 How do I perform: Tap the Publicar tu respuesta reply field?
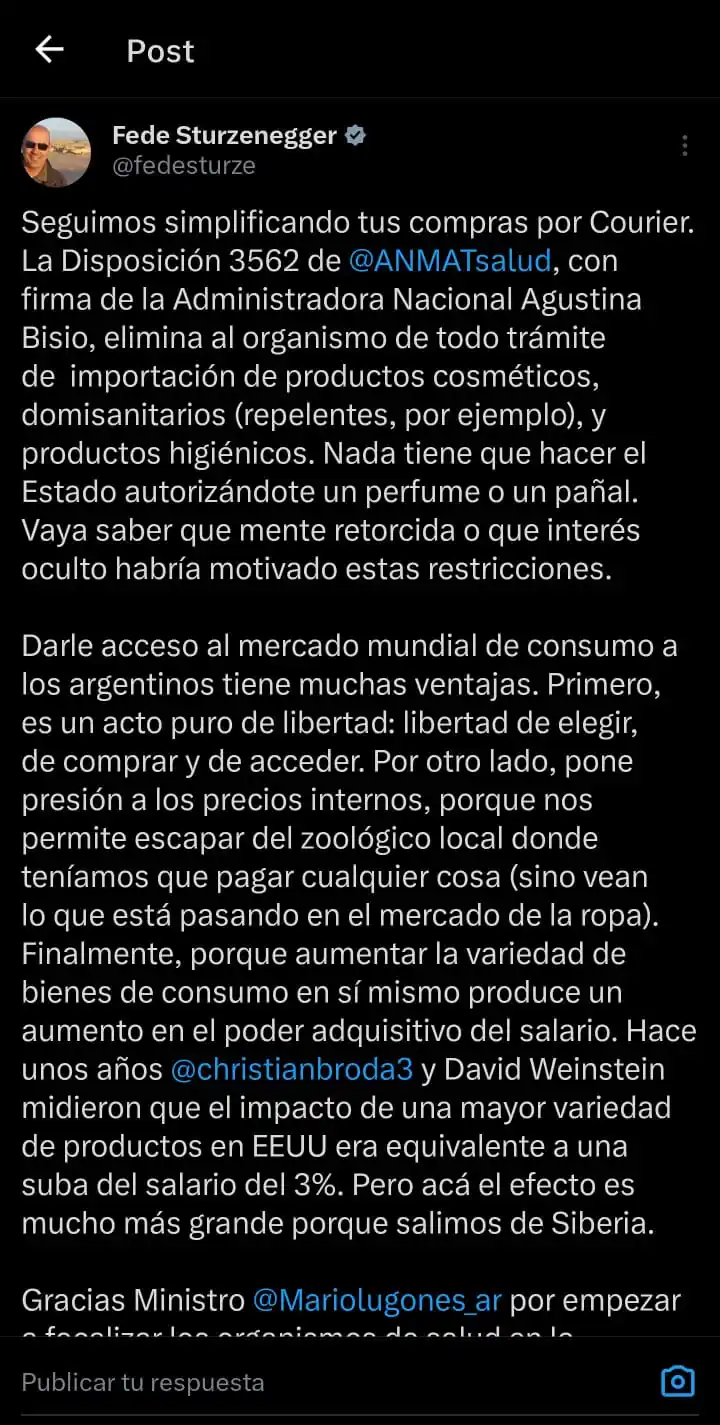click(300, 1382)
